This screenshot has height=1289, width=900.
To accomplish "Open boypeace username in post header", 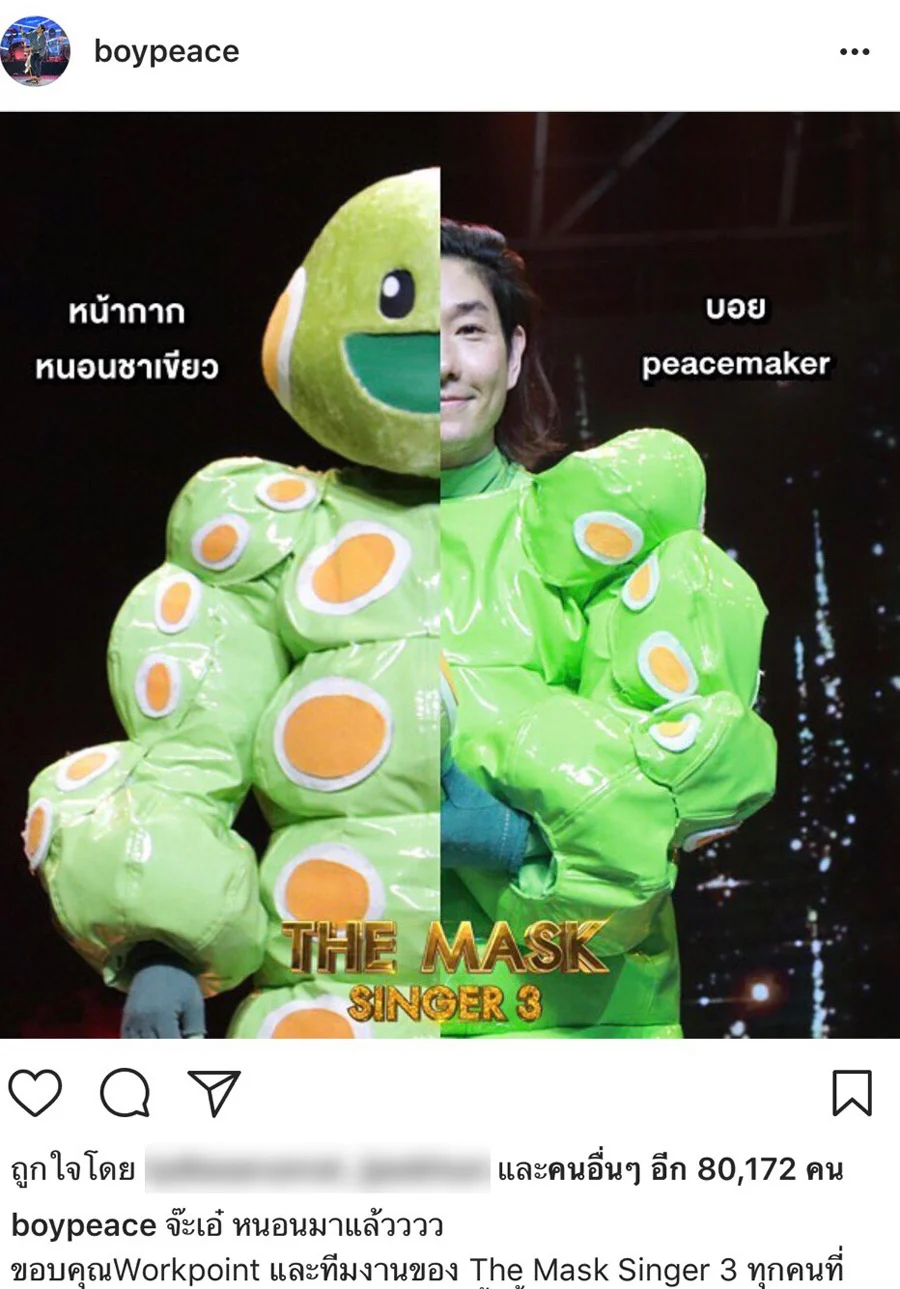I will click(166, 52).
